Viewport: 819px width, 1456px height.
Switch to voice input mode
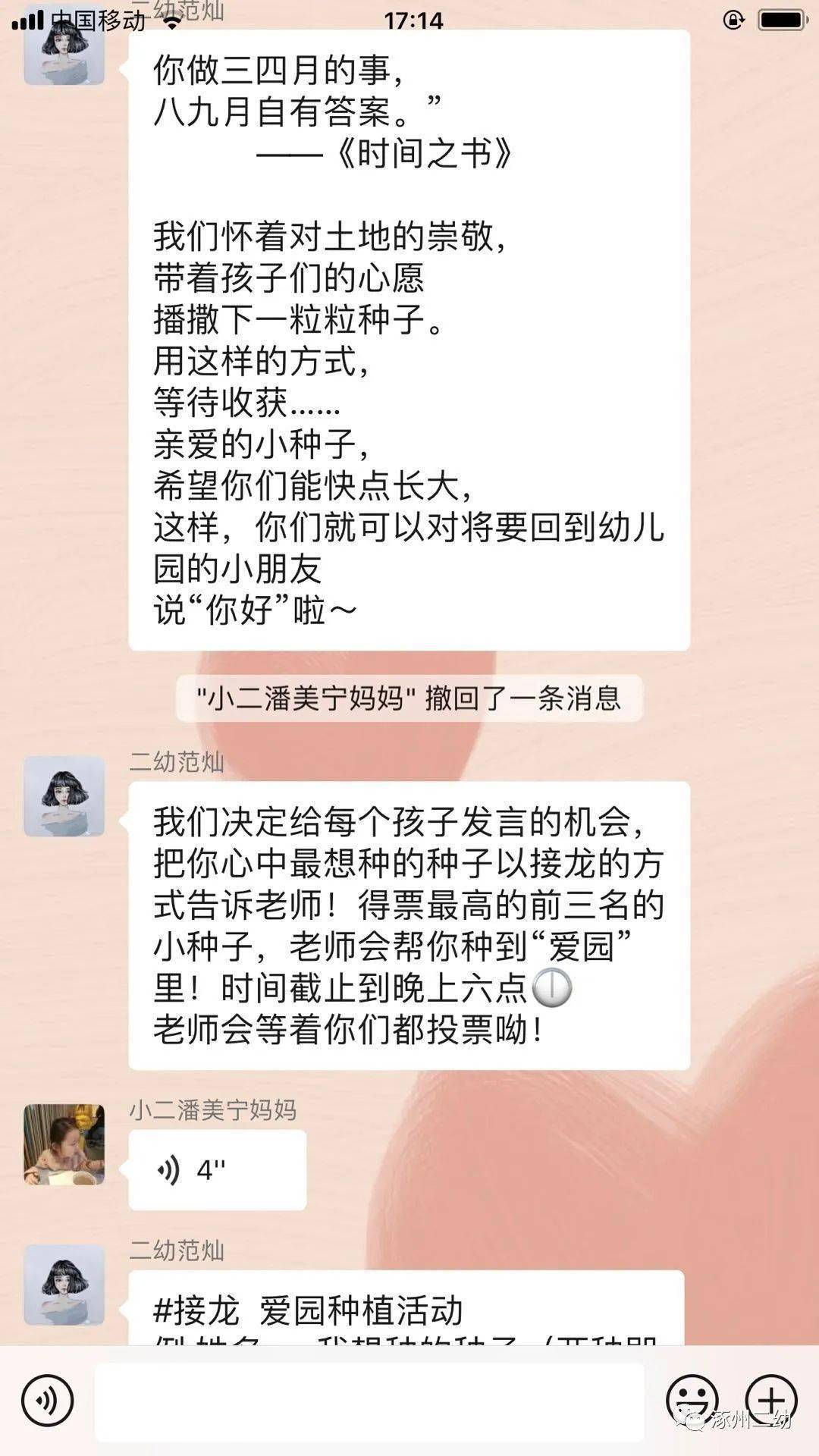[47, 1401]
